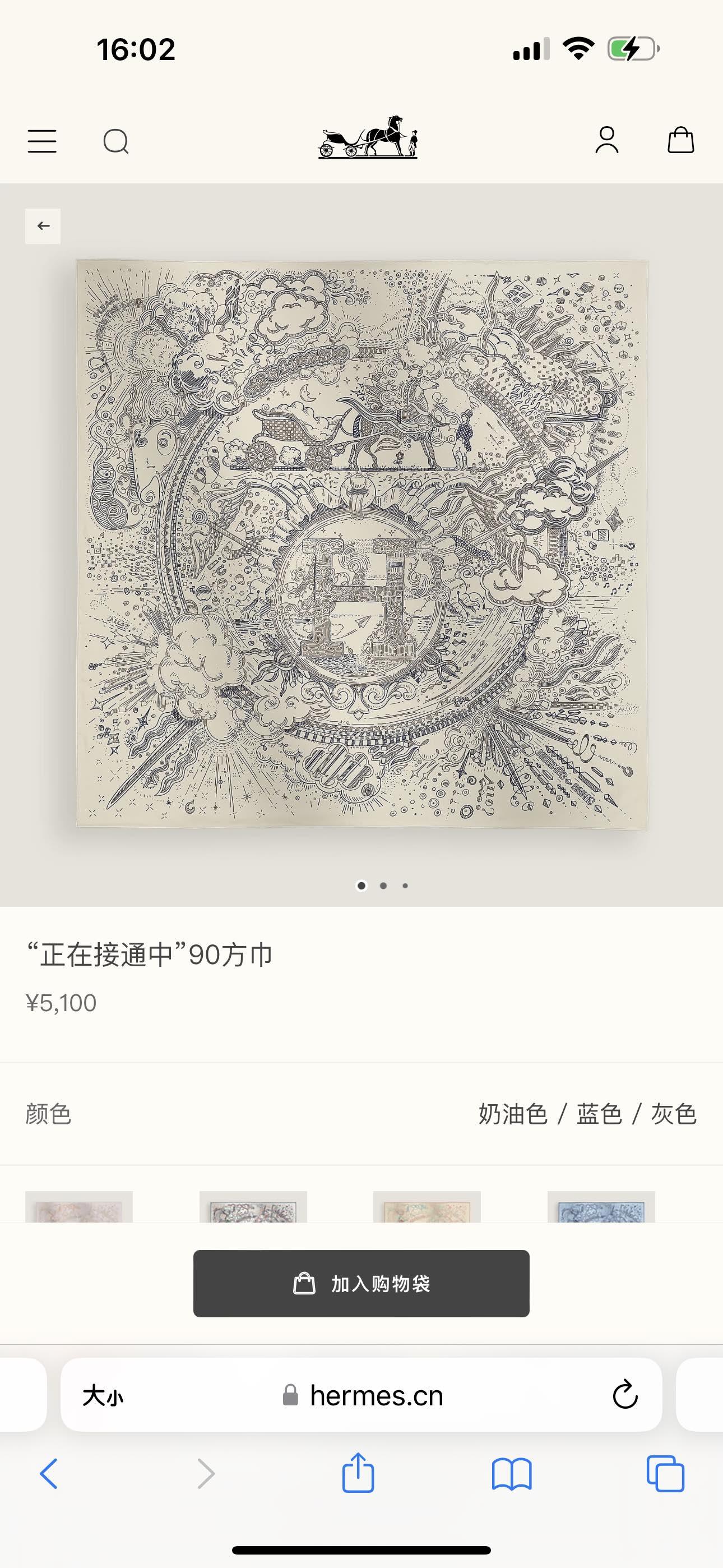Viewport: 723px width, 1568px height.
Task: Tap 加入购物袋 to add to bag
Action: click(x=361, y=1284)
